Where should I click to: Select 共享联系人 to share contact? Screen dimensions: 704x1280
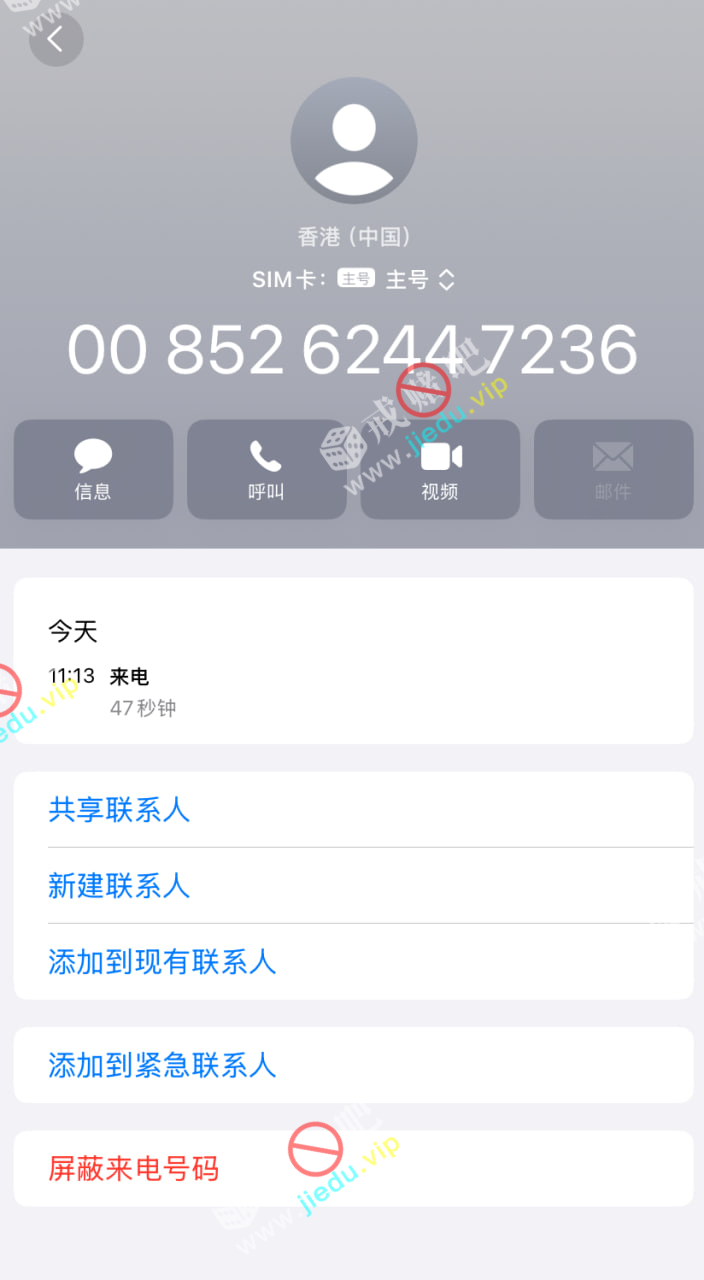(x=119, y=809)
